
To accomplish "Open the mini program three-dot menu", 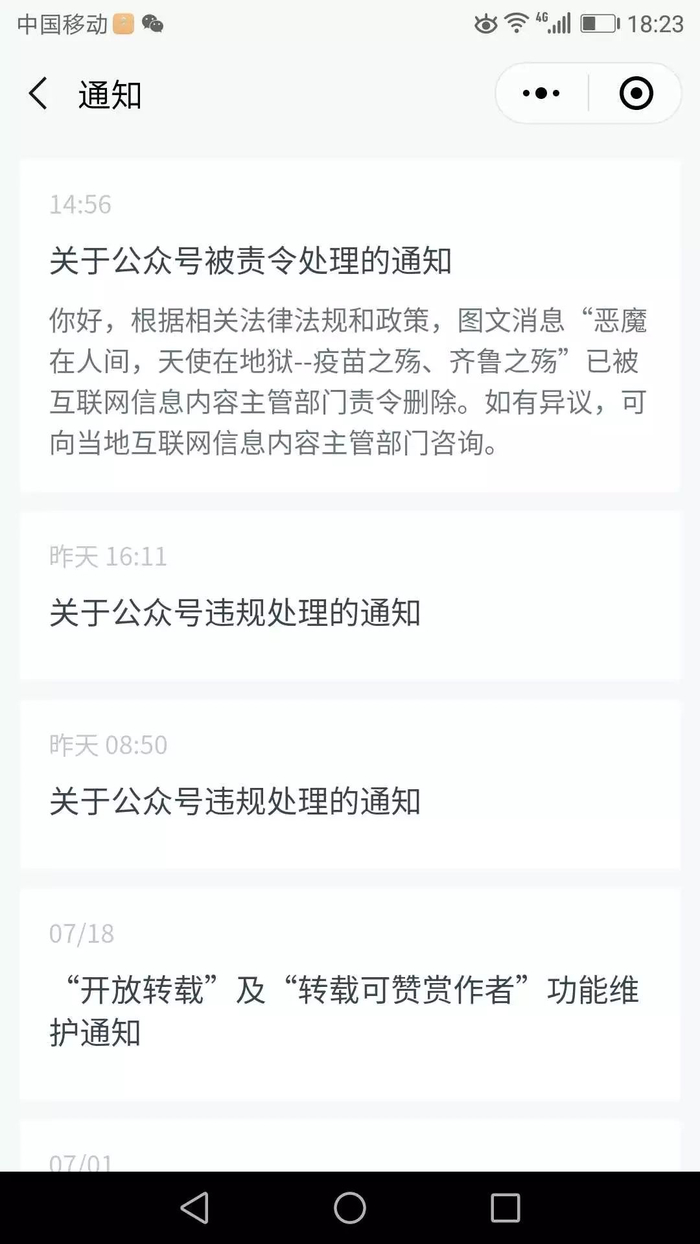I will coord(541,94).
